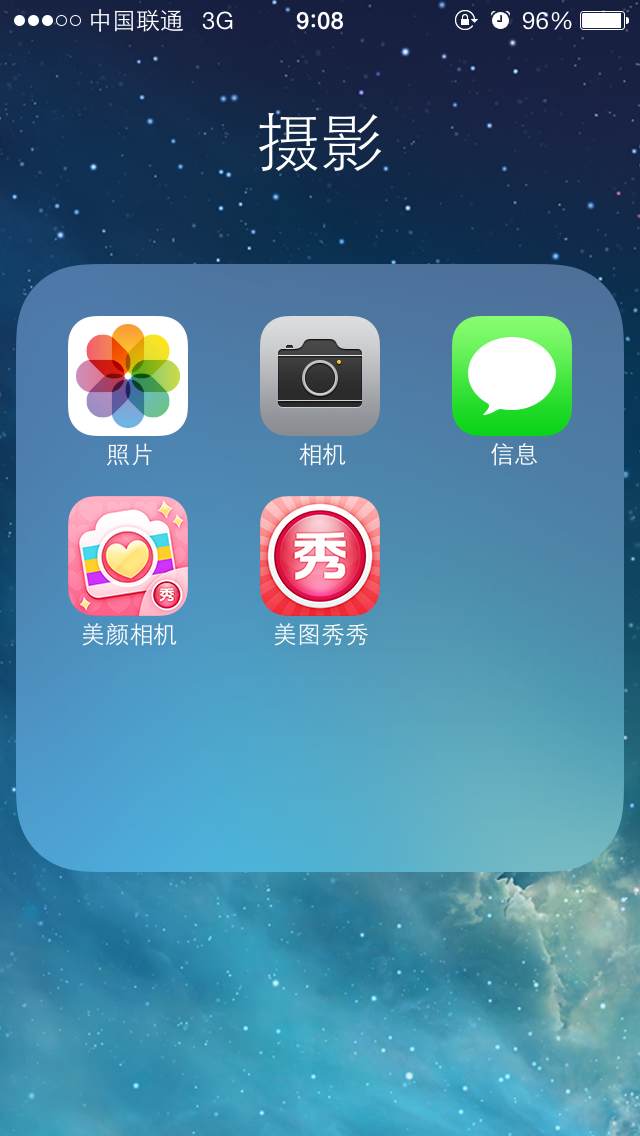Open the 信息 Messages app
Screen dimensions: 640x1136
pyautogui.click(x=512, y=376)
